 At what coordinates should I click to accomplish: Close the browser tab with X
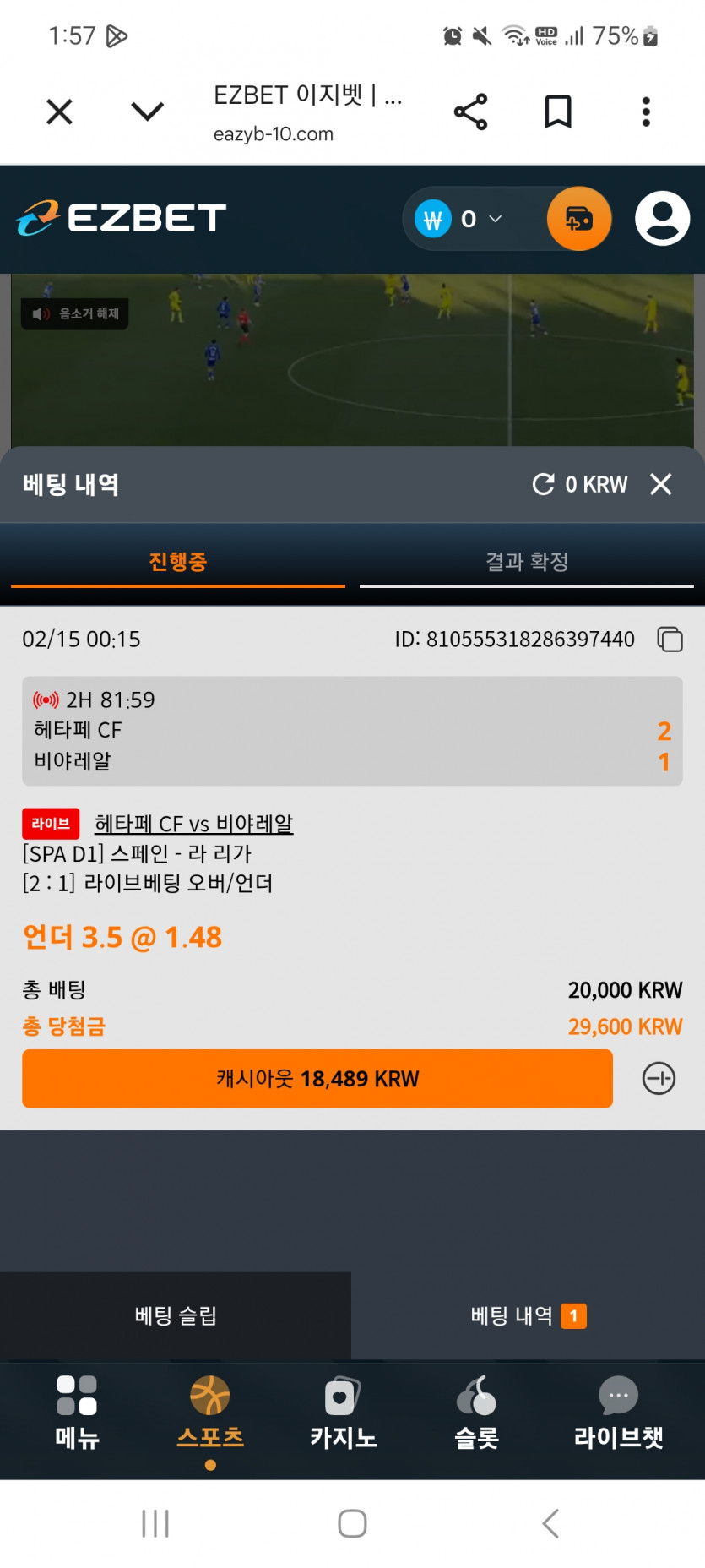click(59, 112)
